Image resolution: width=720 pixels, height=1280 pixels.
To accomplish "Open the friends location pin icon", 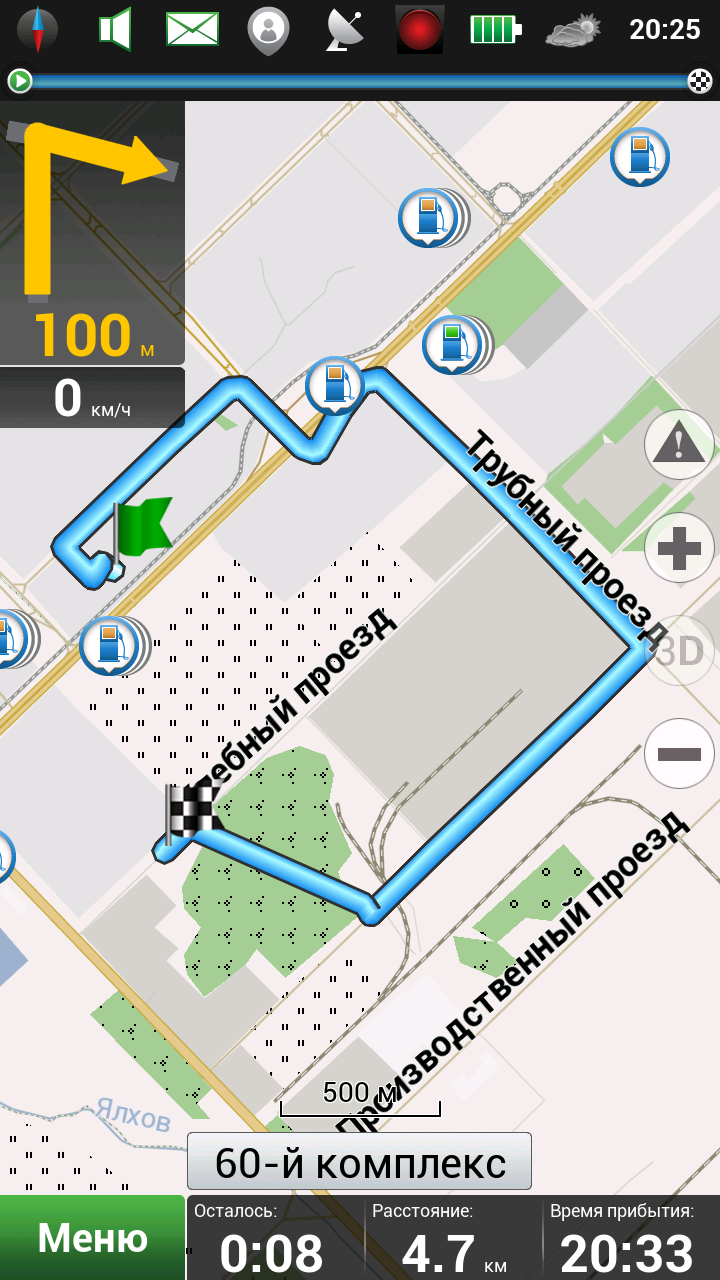I will [x=268, y=30].
